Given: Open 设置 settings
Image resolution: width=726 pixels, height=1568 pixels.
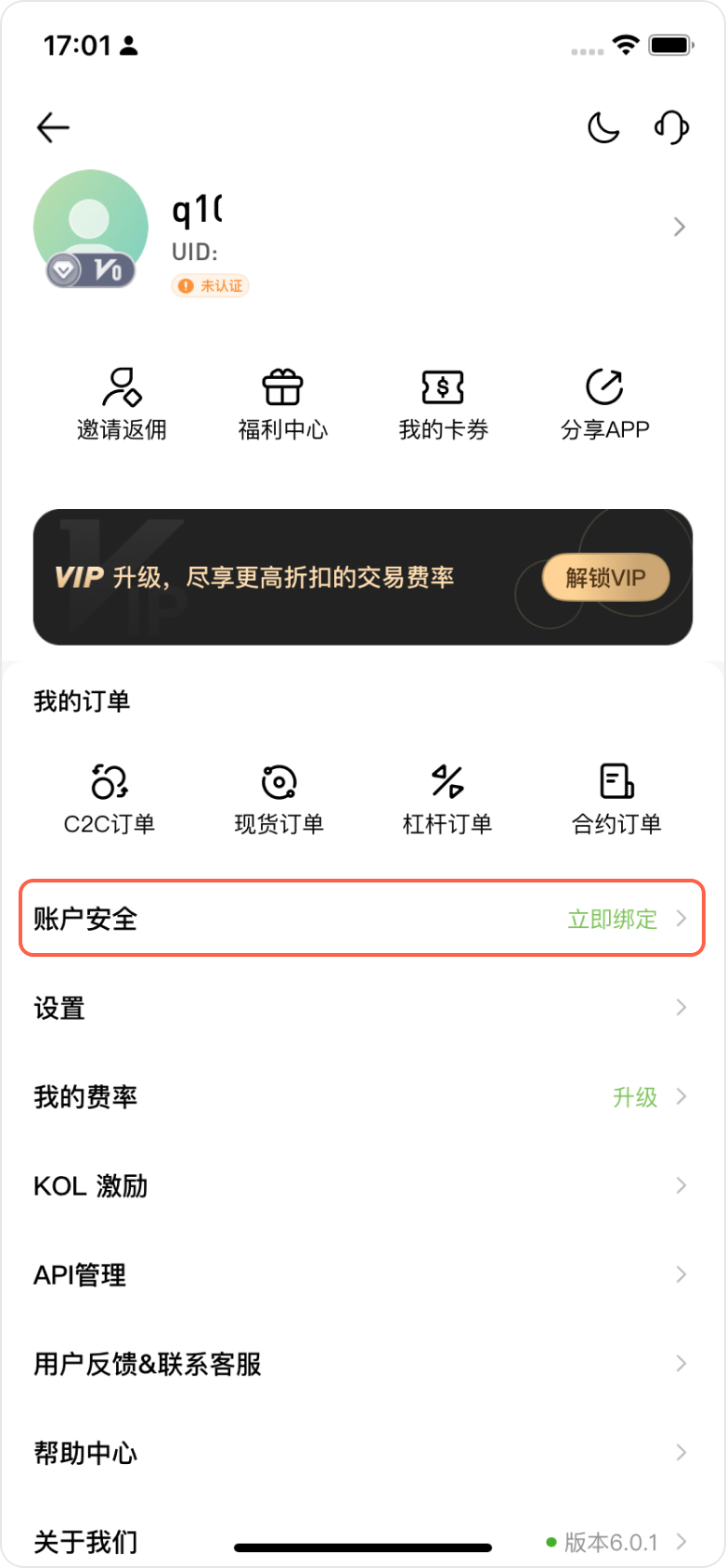Looking at the screenshot, I should coord(362,1008).
